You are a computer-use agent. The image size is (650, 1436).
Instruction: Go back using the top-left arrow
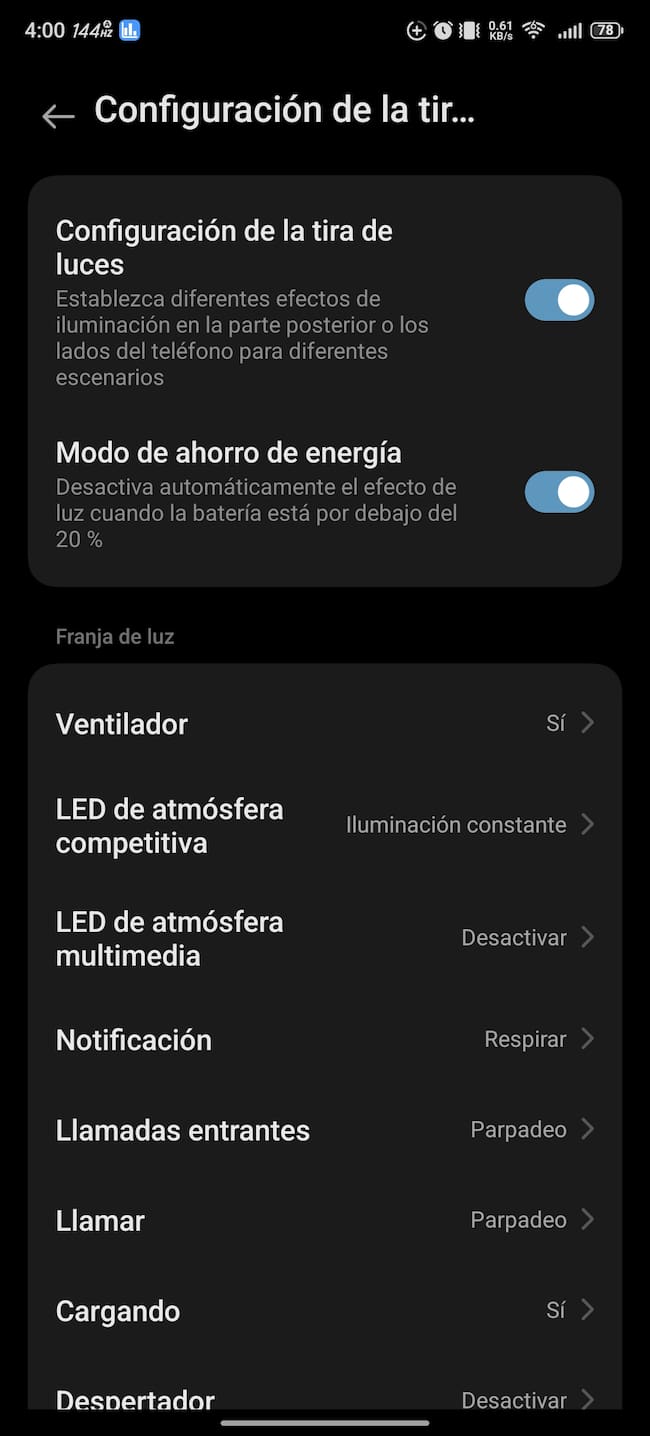58,116
